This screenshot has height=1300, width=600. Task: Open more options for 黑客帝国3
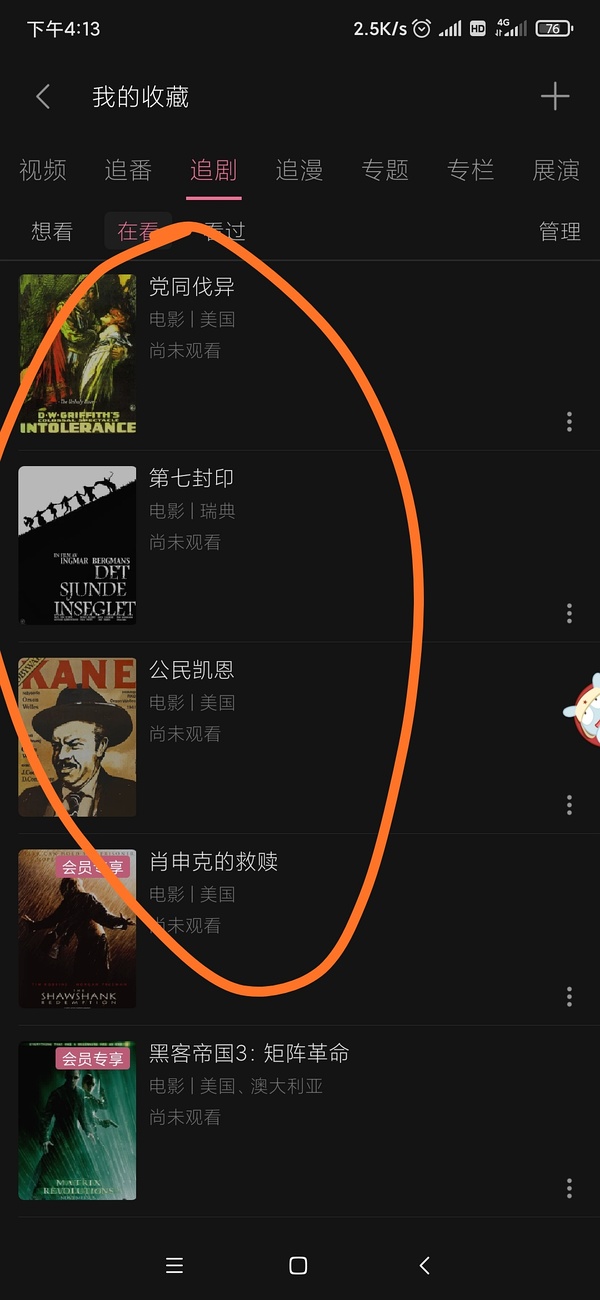[569, 1188]
